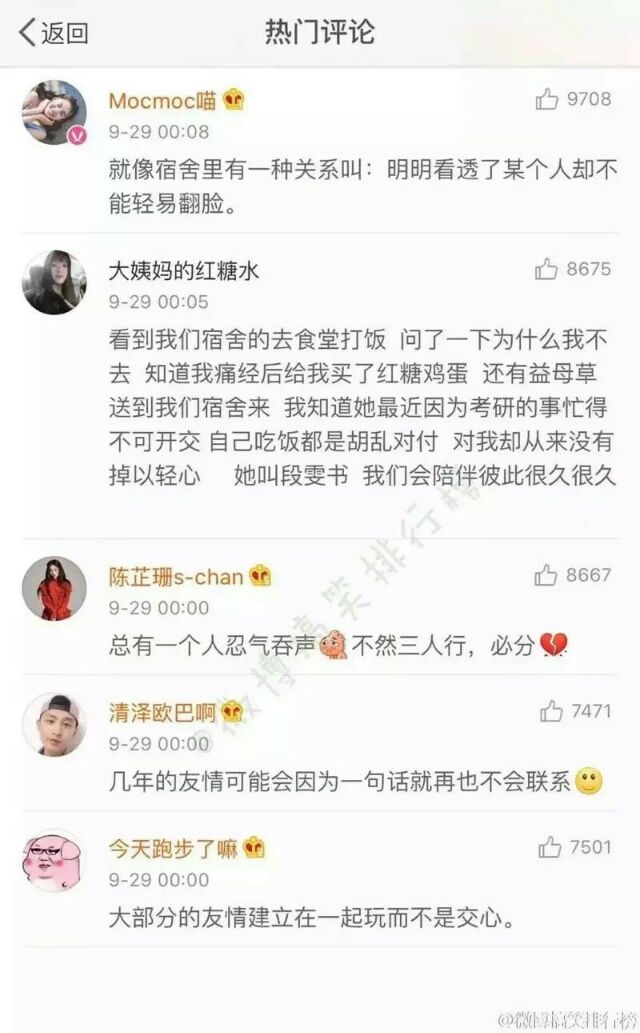
Task: Open the username link Mocmoc喵
Action: 162,101
